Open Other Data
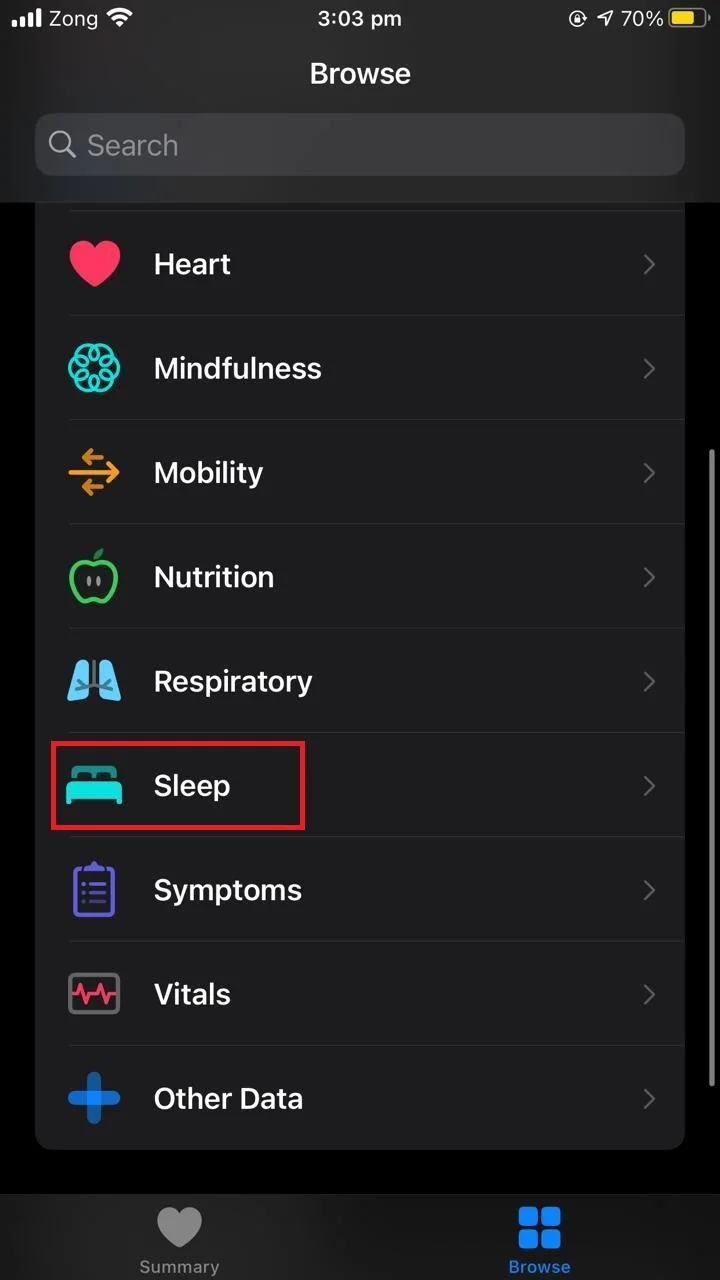This screenshot has height=1280, width=720. tap(360, 1098)
